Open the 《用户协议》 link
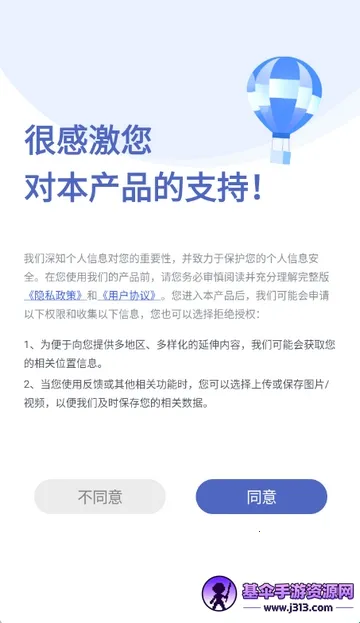Image resolution: width=360 pixels, height=623 pixels. point(129,296)
